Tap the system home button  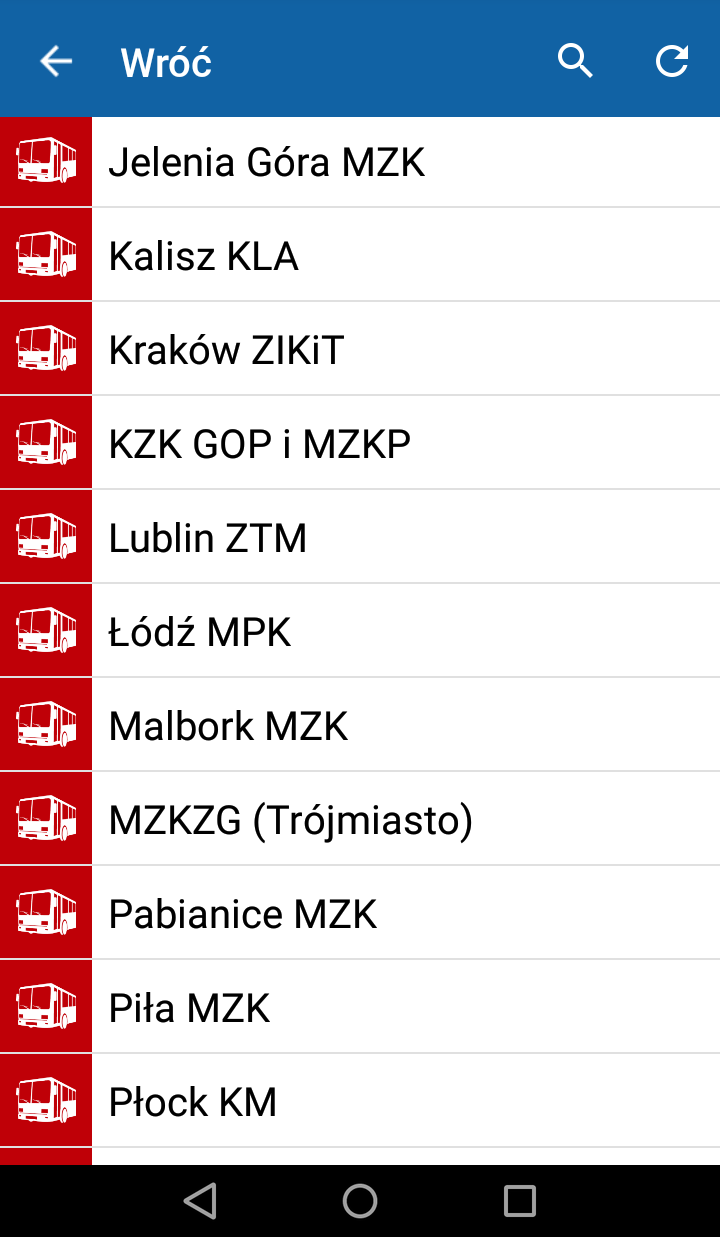360,1201
